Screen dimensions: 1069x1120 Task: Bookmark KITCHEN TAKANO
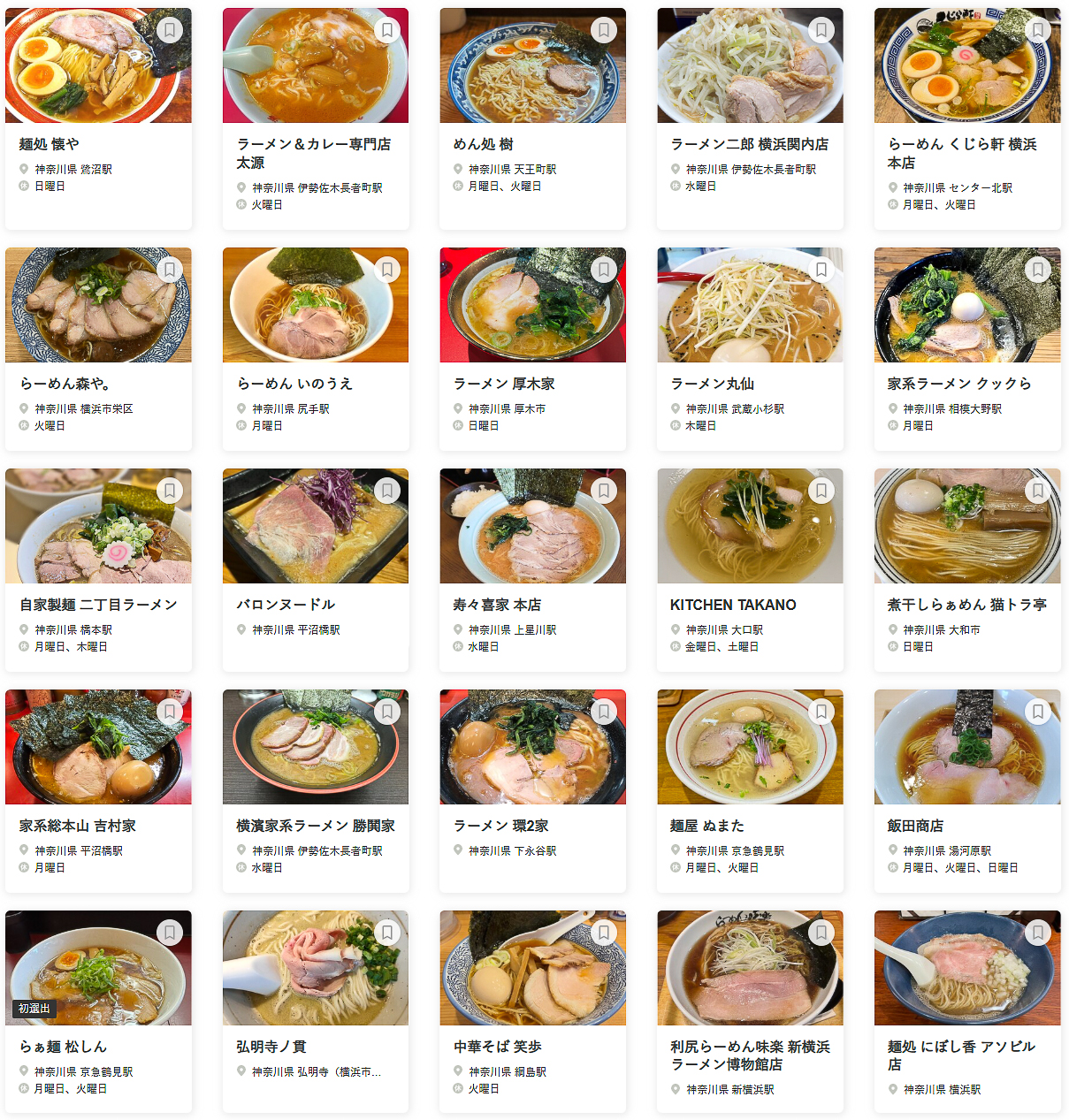pos(821,490)
